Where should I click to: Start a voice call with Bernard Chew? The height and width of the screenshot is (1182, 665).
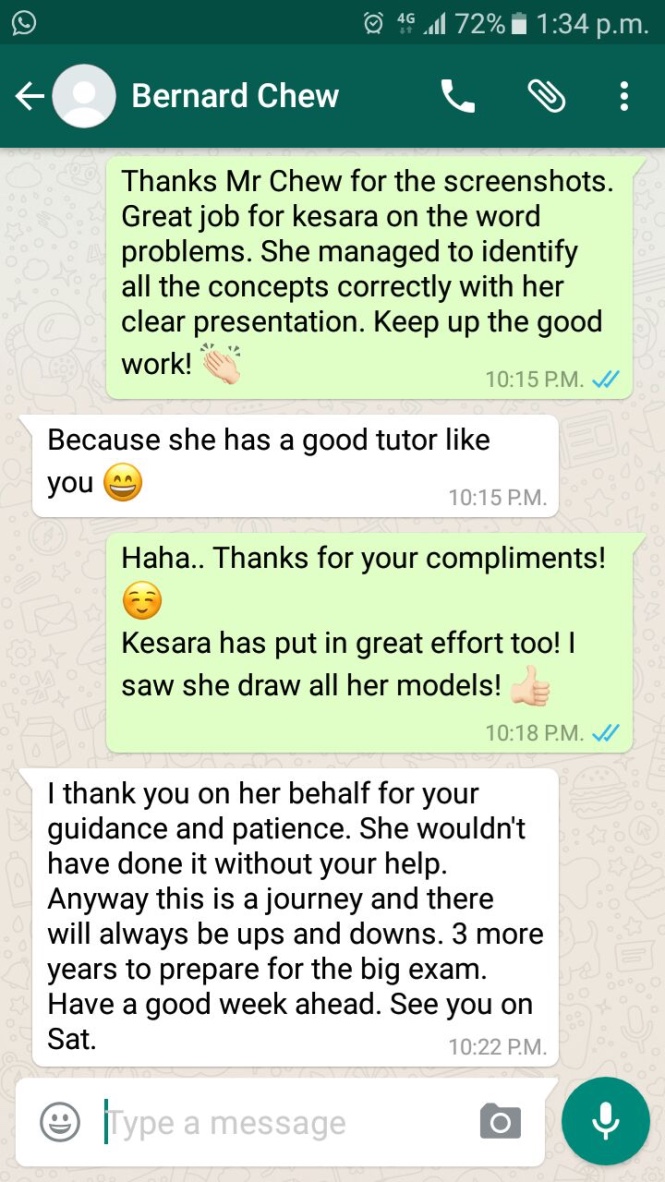[458, 96]
